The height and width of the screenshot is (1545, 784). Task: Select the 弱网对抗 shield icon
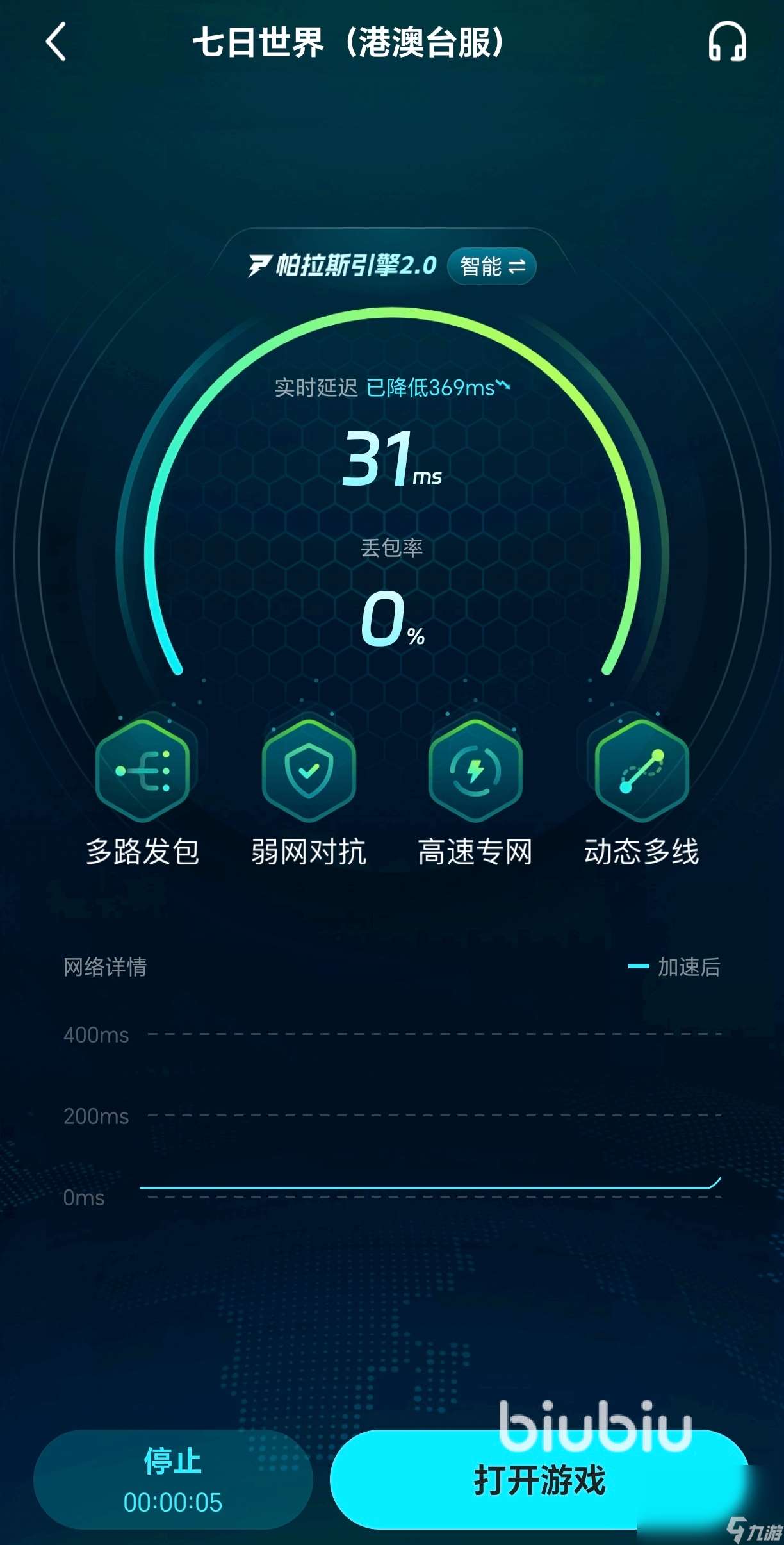coord(308,772)
